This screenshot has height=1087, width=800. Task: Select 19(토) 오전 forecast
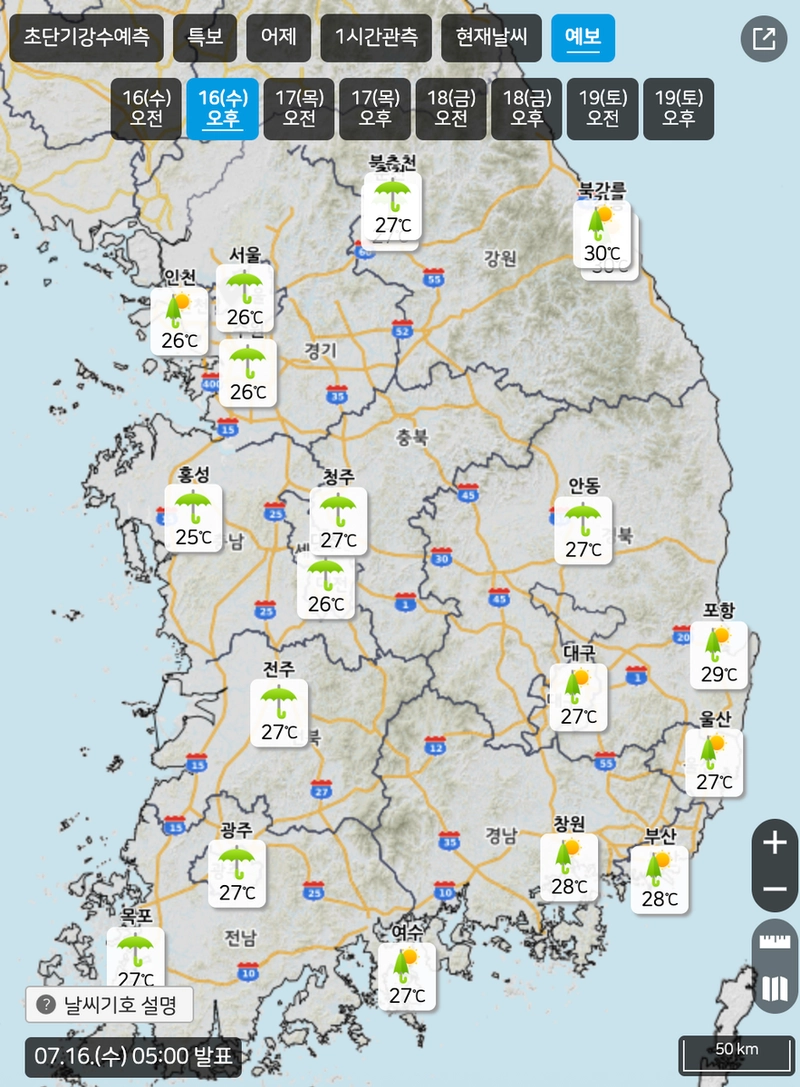[603, 108]
